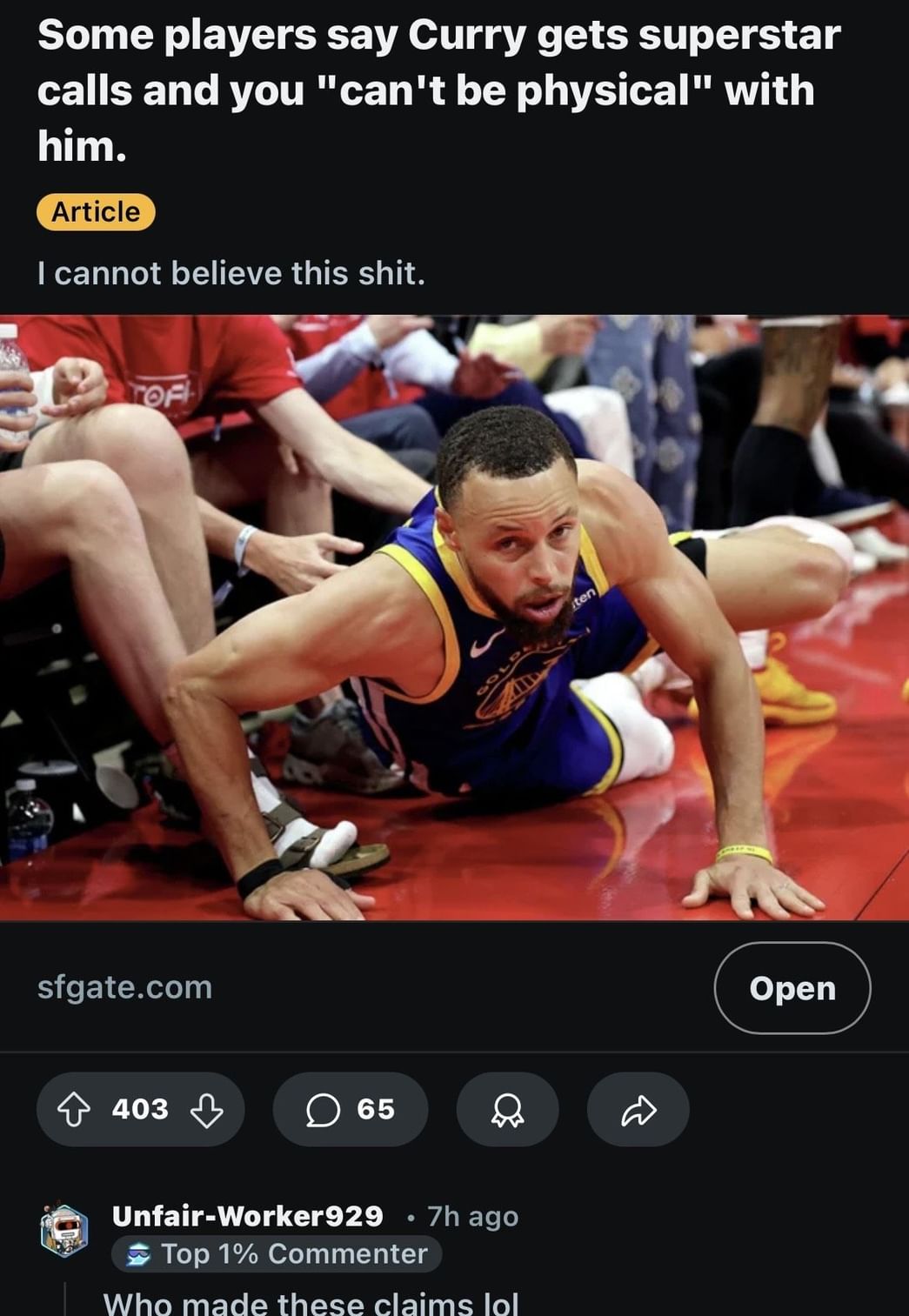Click the photo of Curry on the floor
The width and height of the screenshot is (909, 1316).
click(452, 626)
